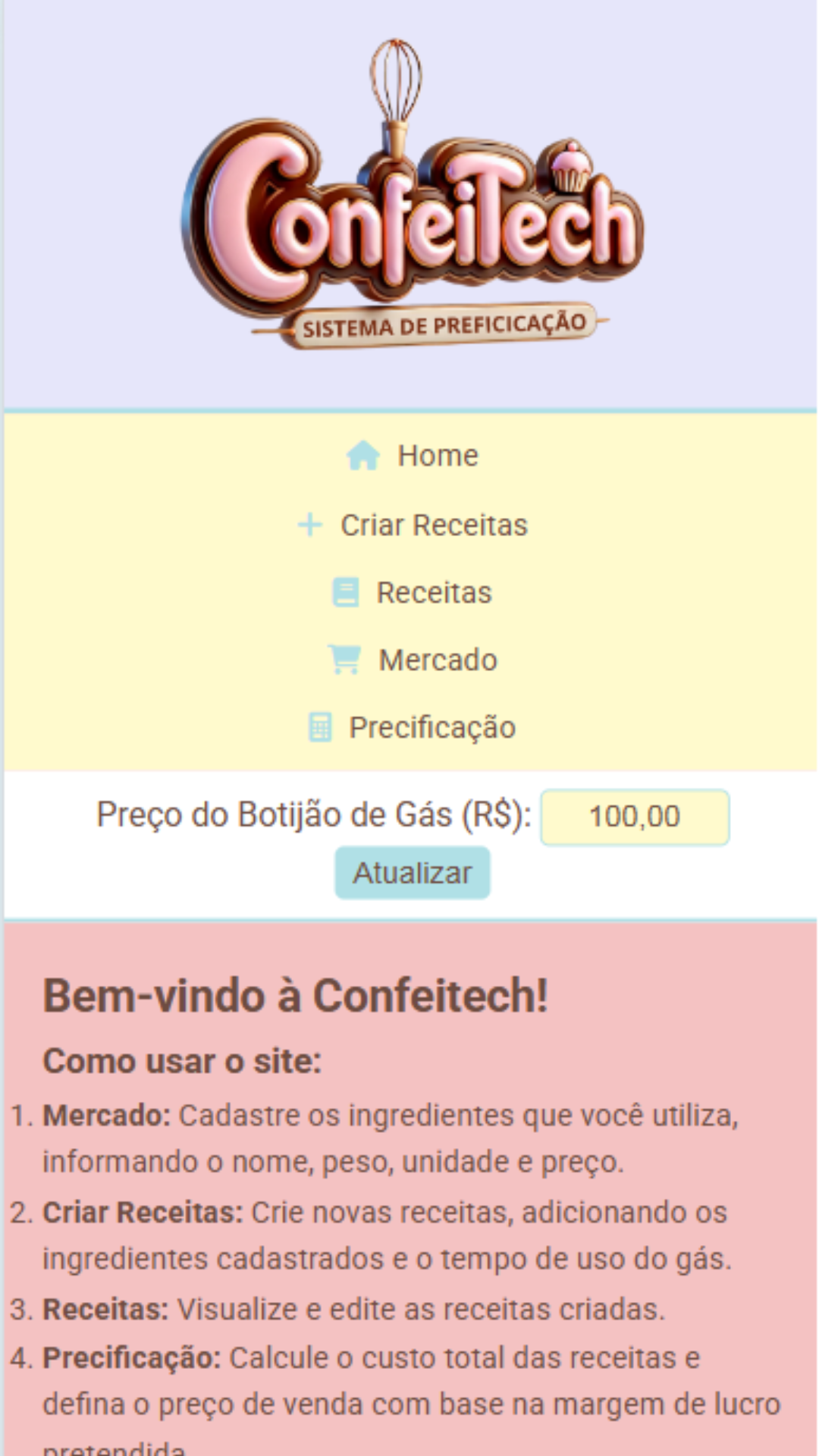819x1456 pixels.
Task: Click the plus icon next to Criar Receitas
Action: tap(309, 524)
